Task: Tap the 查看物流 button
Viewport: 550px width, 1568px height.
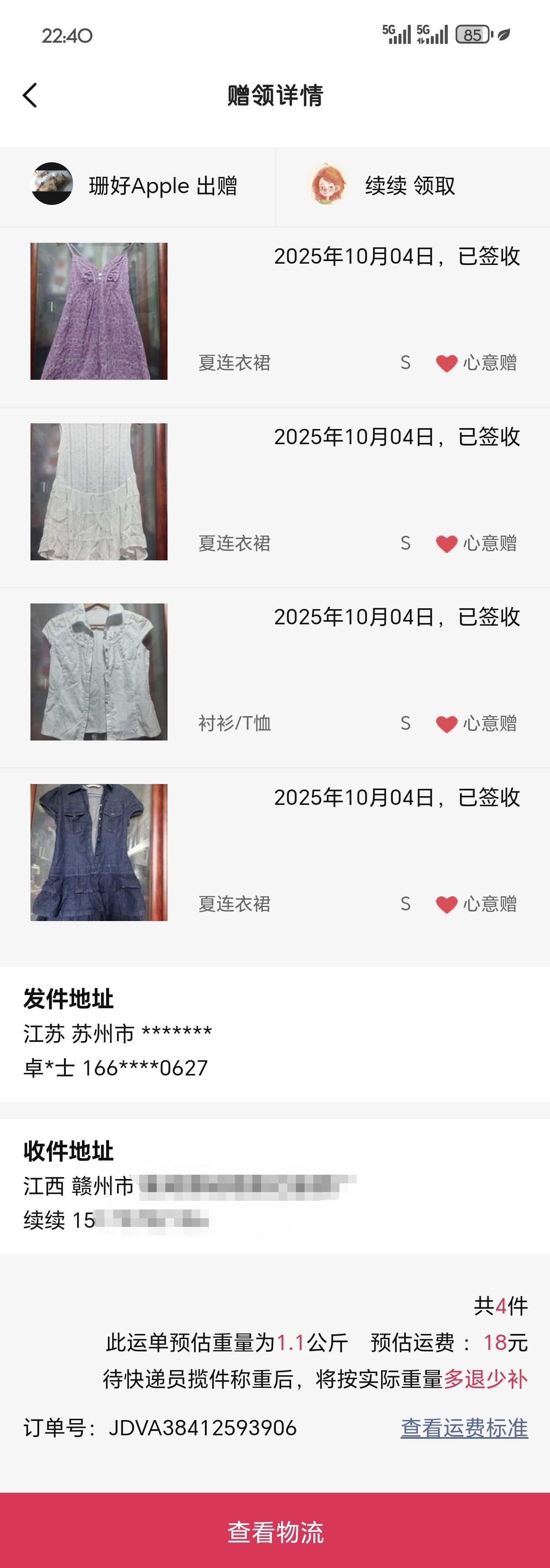Action: pyautogui.click(x=275, y=1530)
